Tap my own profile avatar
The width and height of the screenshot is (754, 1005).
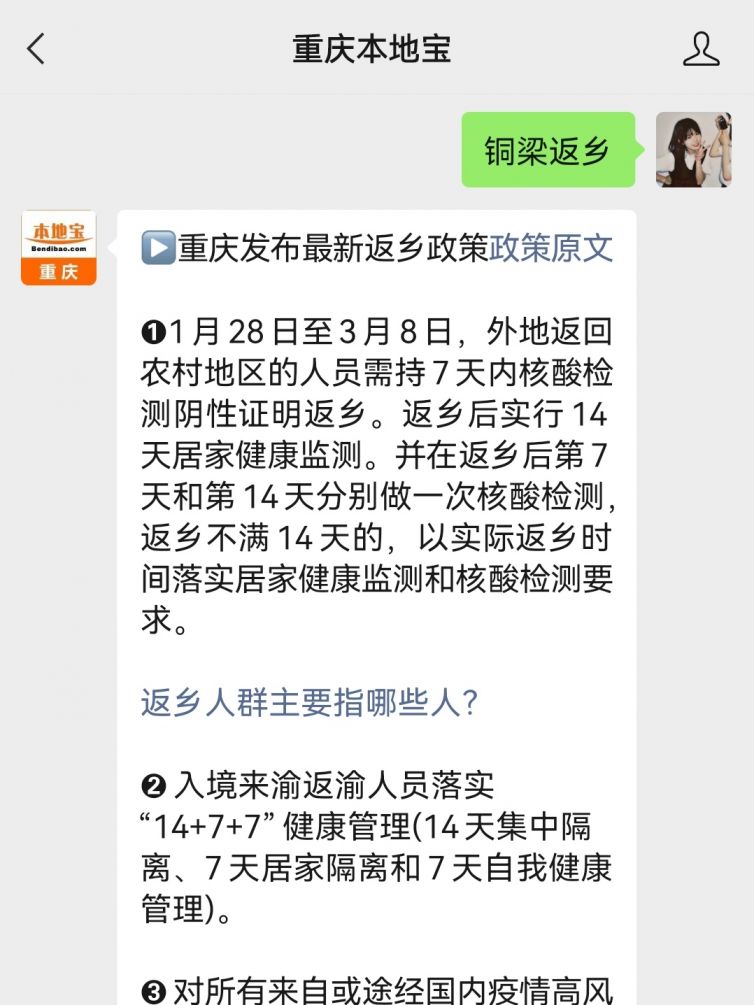tap(693, 150)
